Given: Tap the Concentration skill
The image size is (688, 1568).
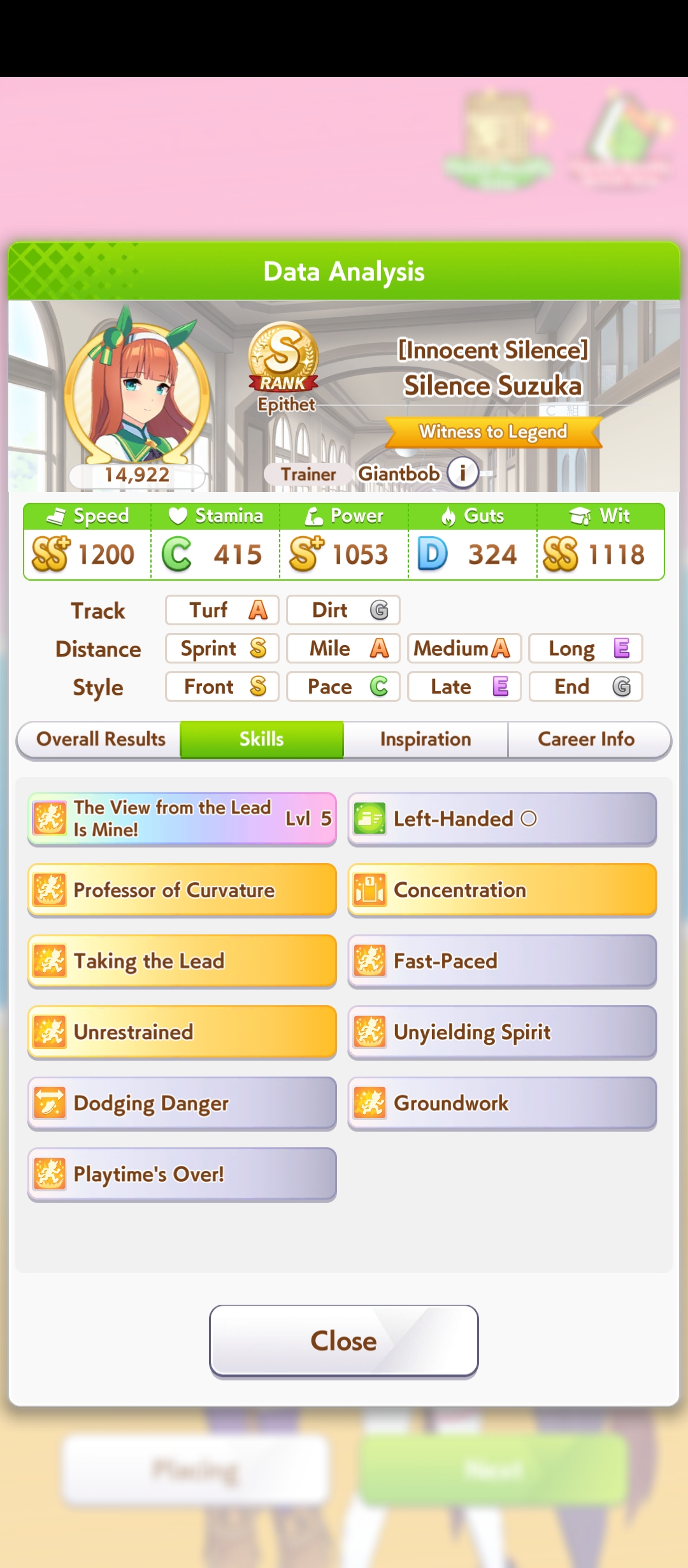Looking at the screenshot, I should point(502,890).
